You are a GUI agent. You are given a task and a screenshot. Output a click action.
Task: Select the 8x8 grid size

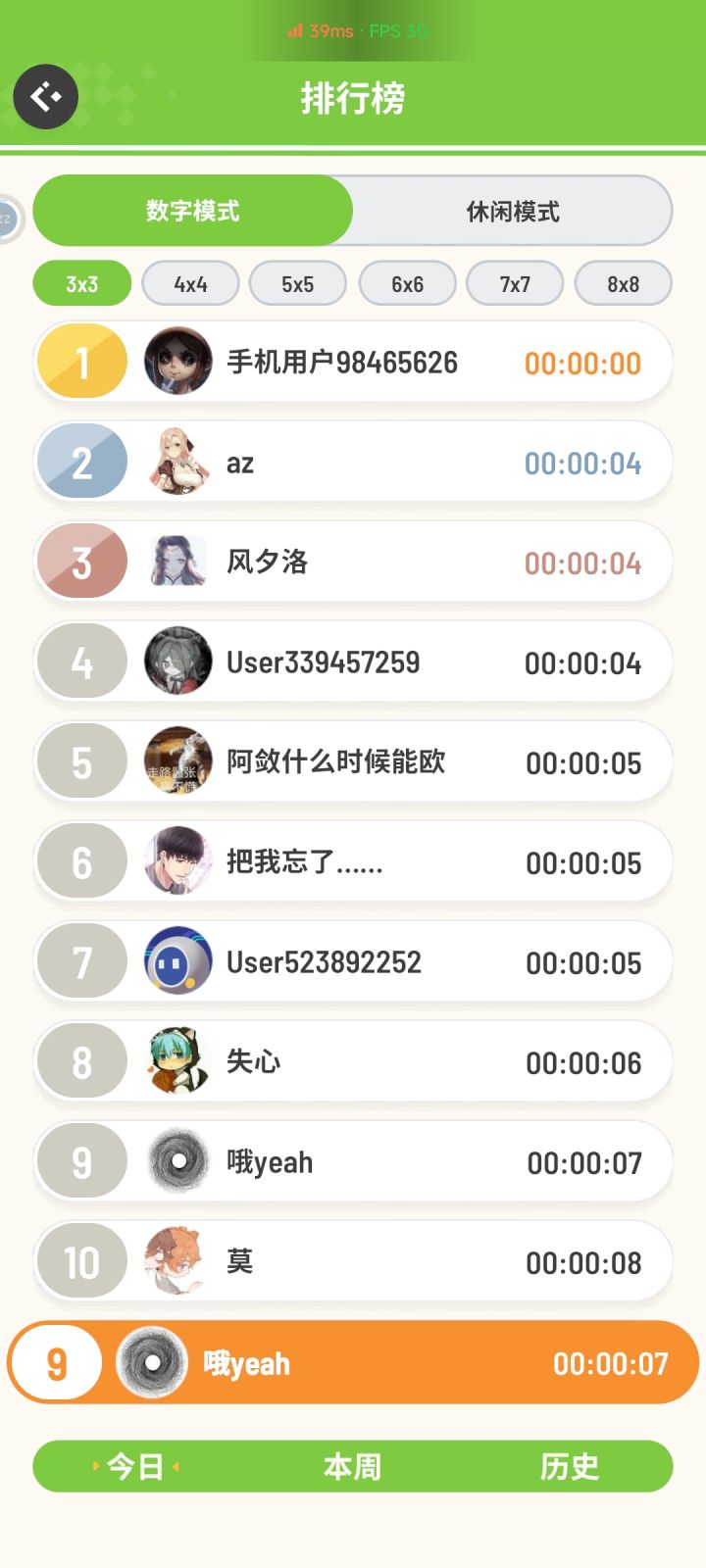pos(624,283)
